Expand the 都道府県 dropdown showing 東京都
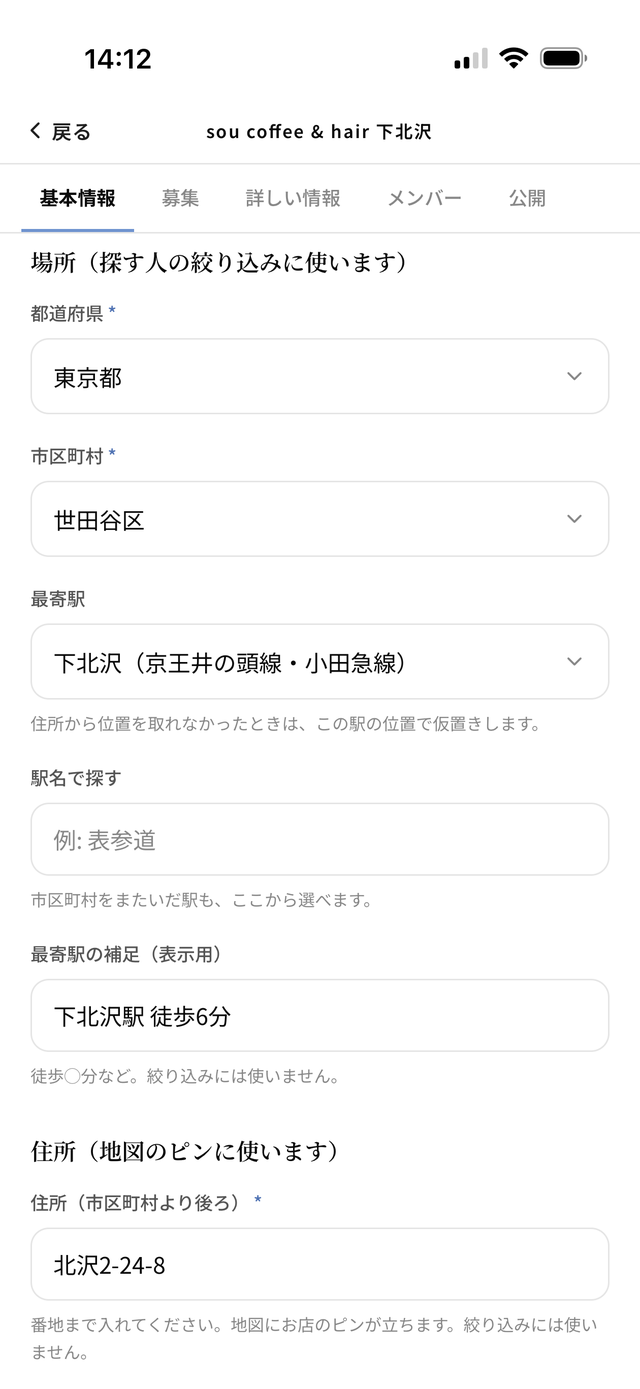 320,376
